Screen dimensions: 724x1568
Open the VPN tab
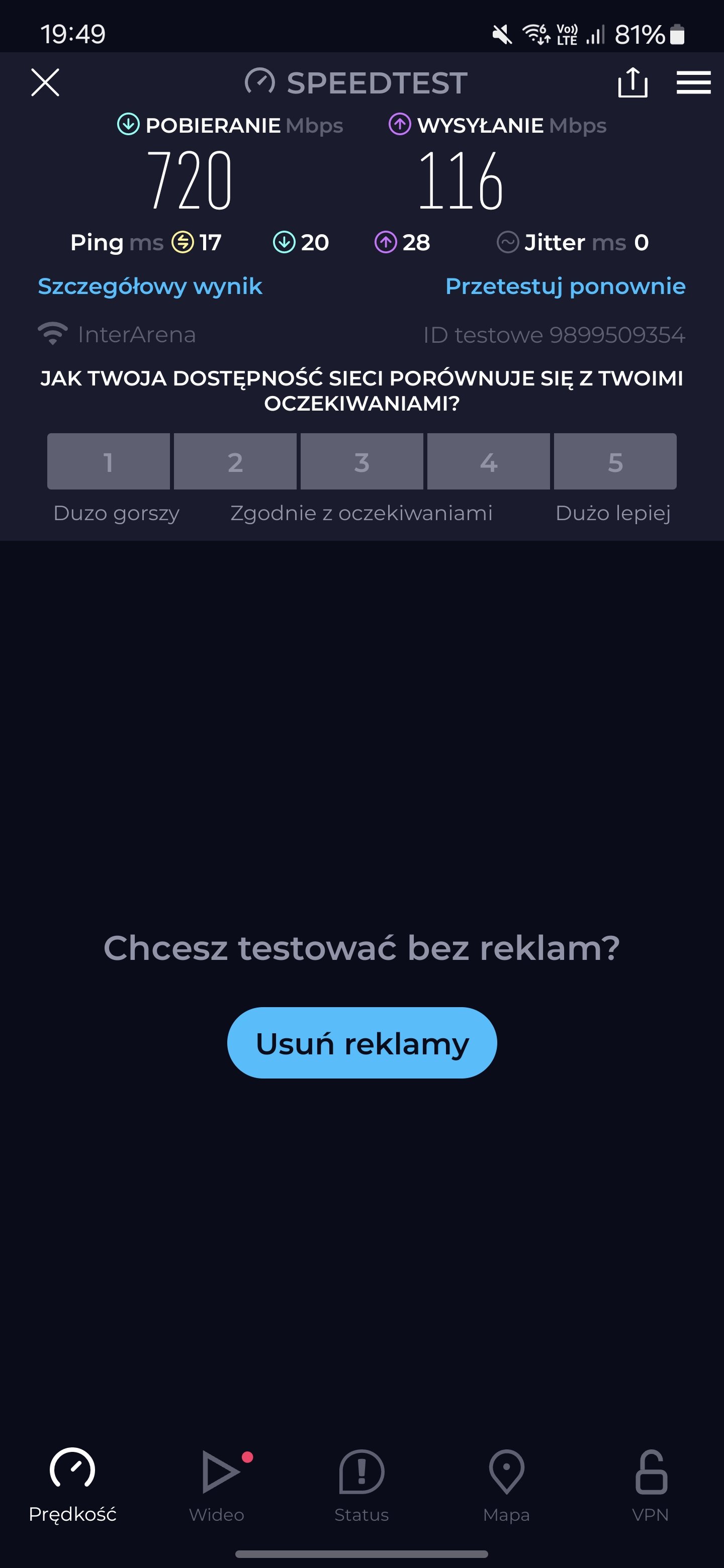coord(651,1485)
